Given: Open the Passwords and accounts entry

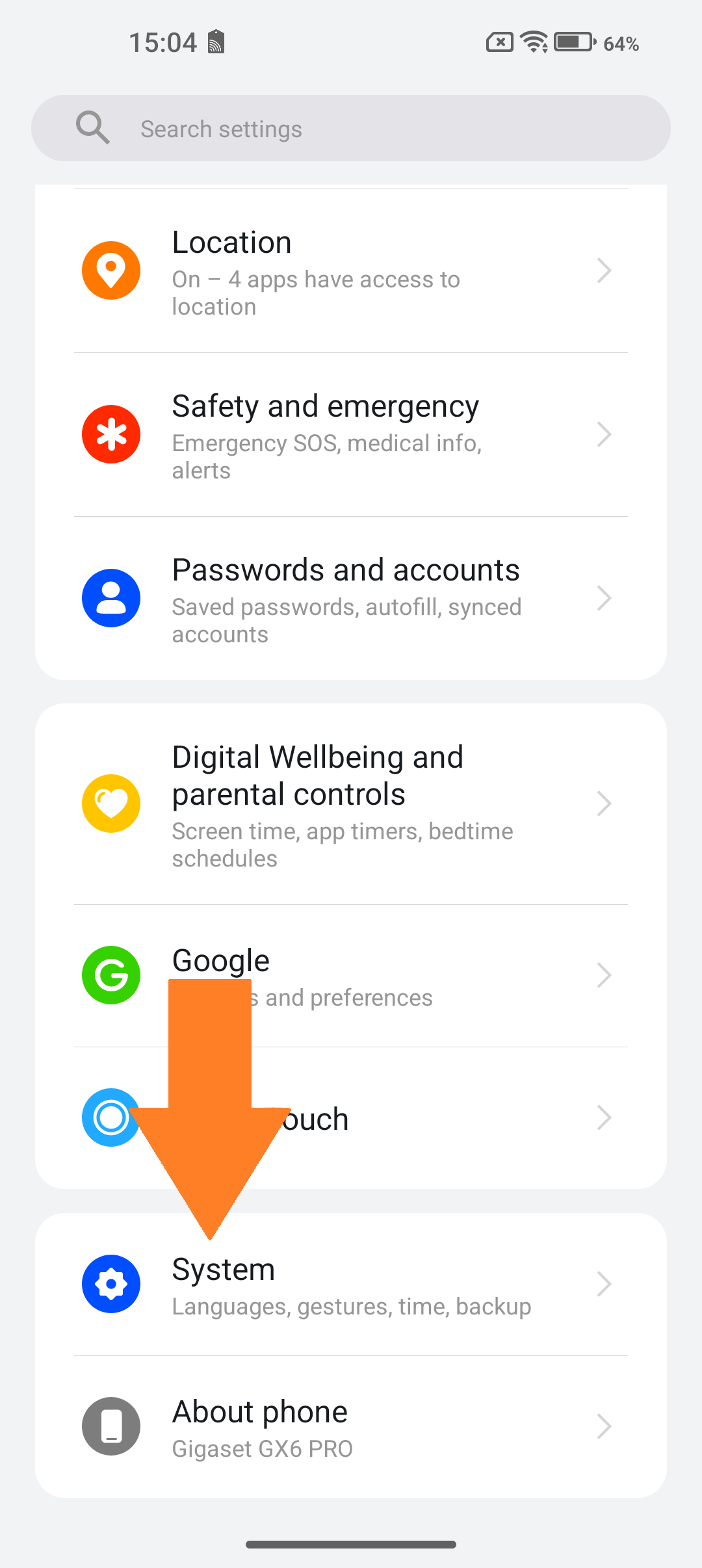Looking at the screenshot, I should click(351, 598).
